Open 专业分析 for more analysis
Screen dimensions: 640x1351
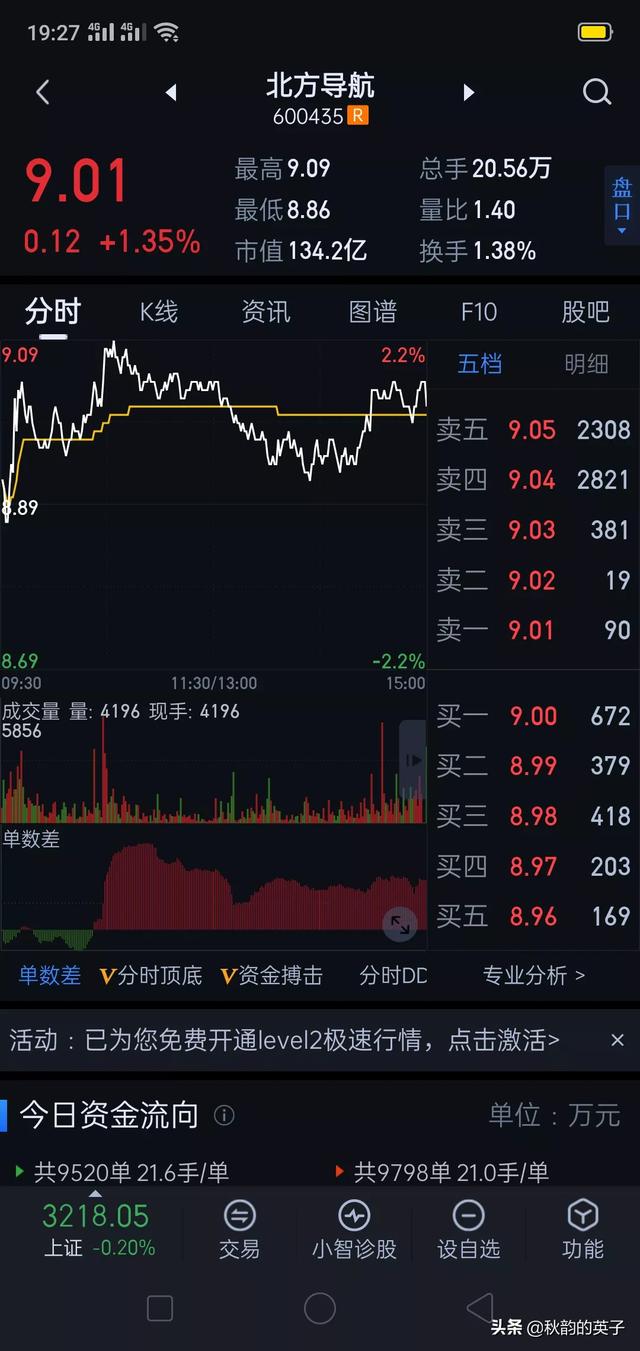[x=534, y=976]
